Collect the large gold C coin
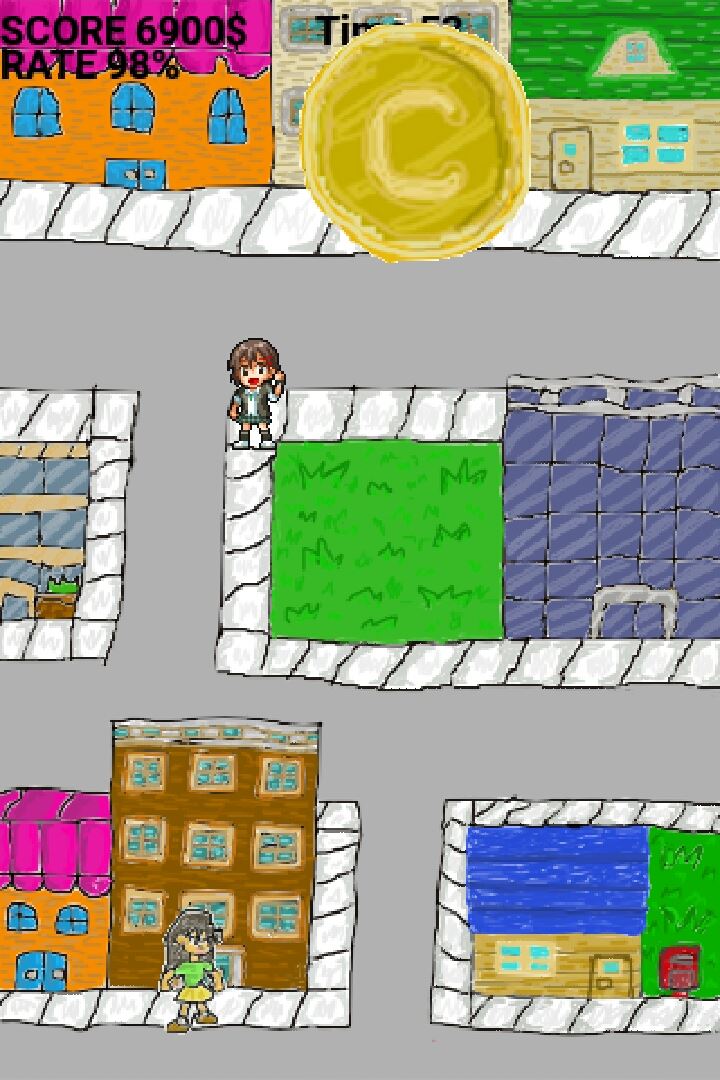The image size is (720, 1080). (x=415, y=143)
